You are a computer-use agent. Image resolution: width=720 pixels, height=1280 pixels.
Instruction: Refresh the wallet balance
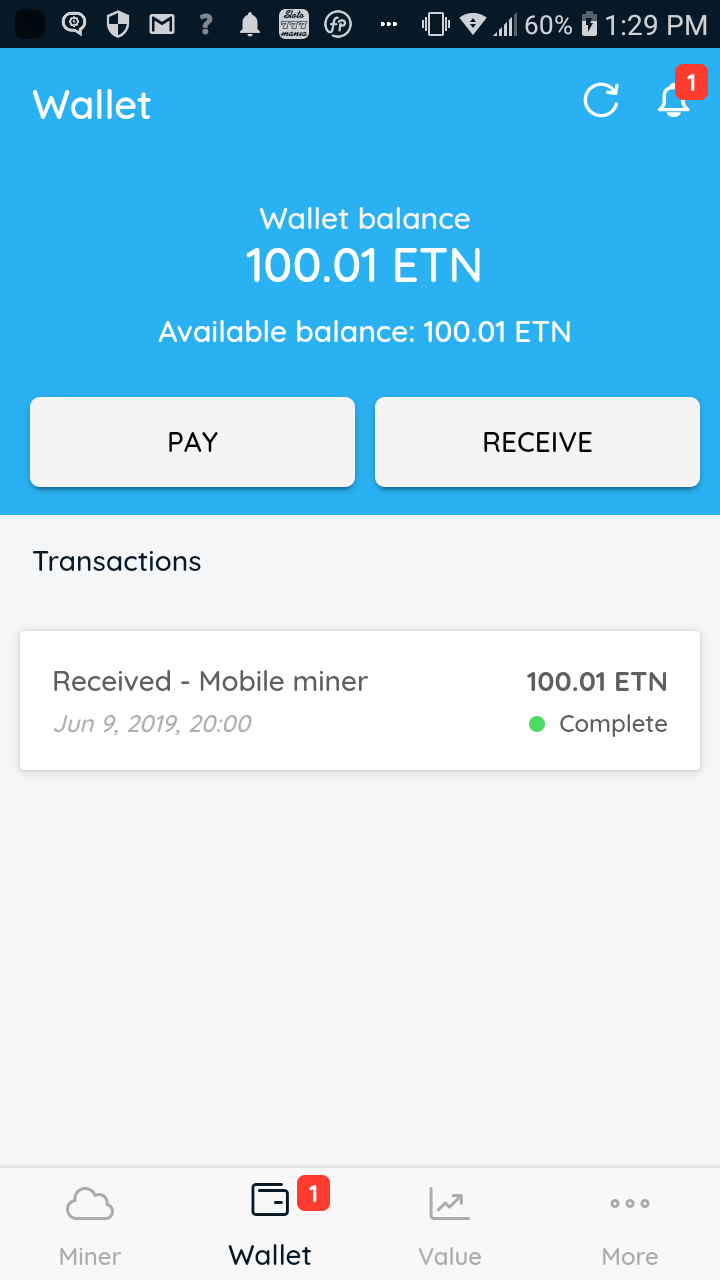[x=601, y=100]
